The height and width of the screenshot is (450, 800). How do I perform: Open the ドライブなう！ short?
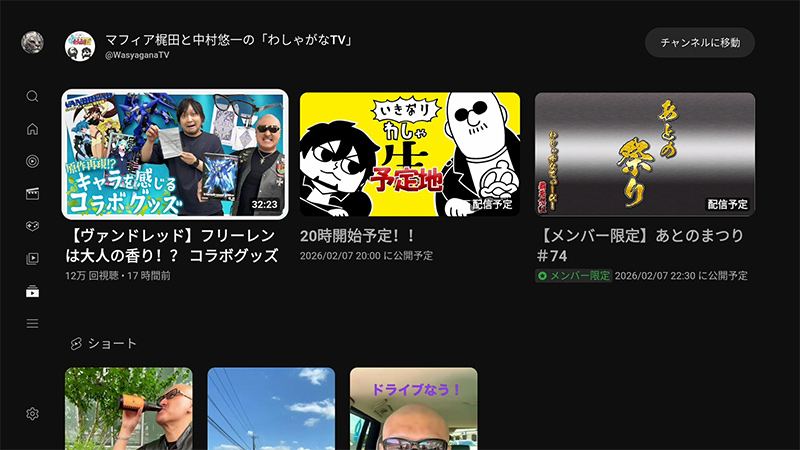click(414, 409)
